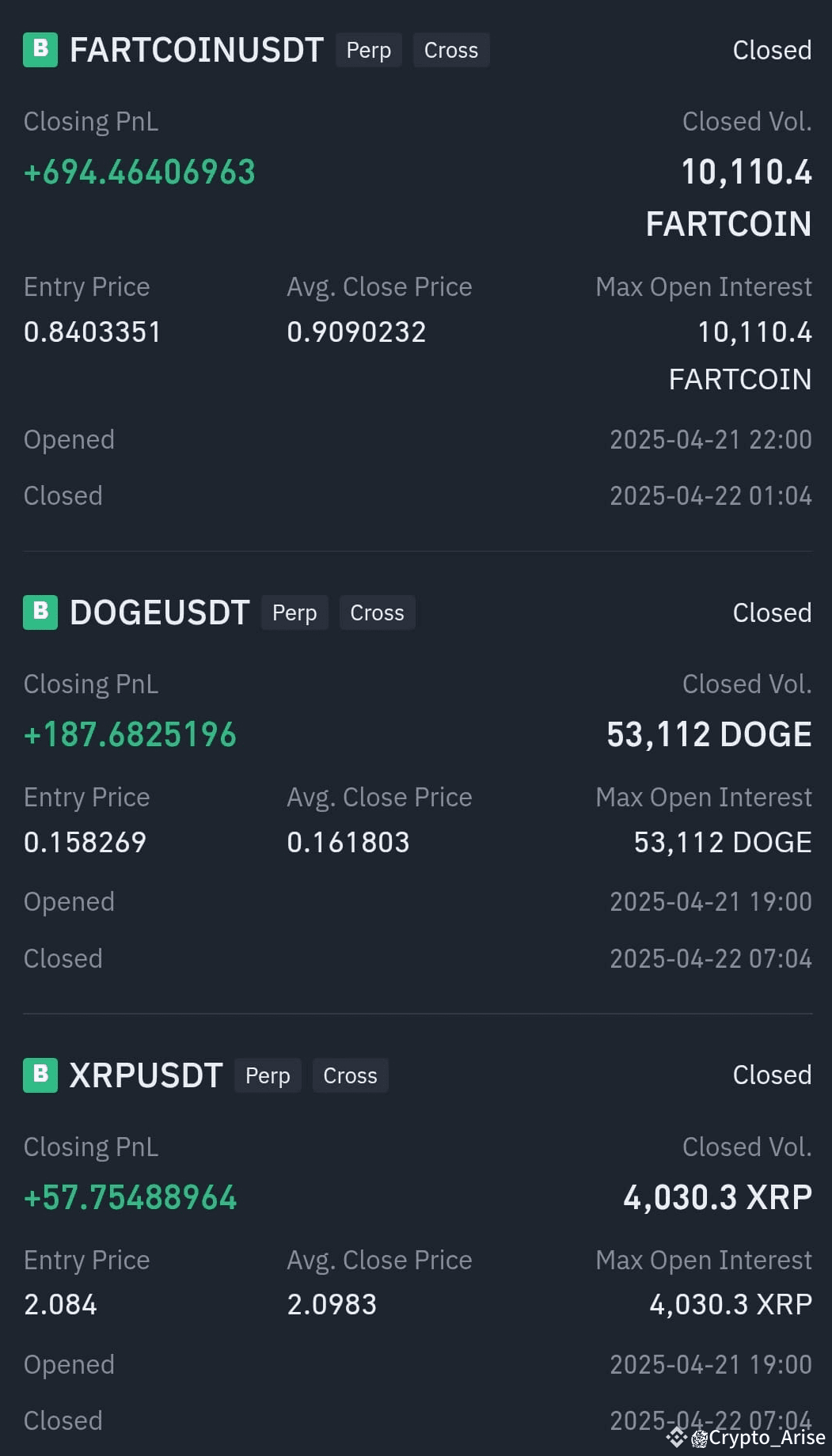Click the DOGEUSDT closed timestamp 2025-04-22 07:04
832x1456 pixels.
click(x=710, y=958)
